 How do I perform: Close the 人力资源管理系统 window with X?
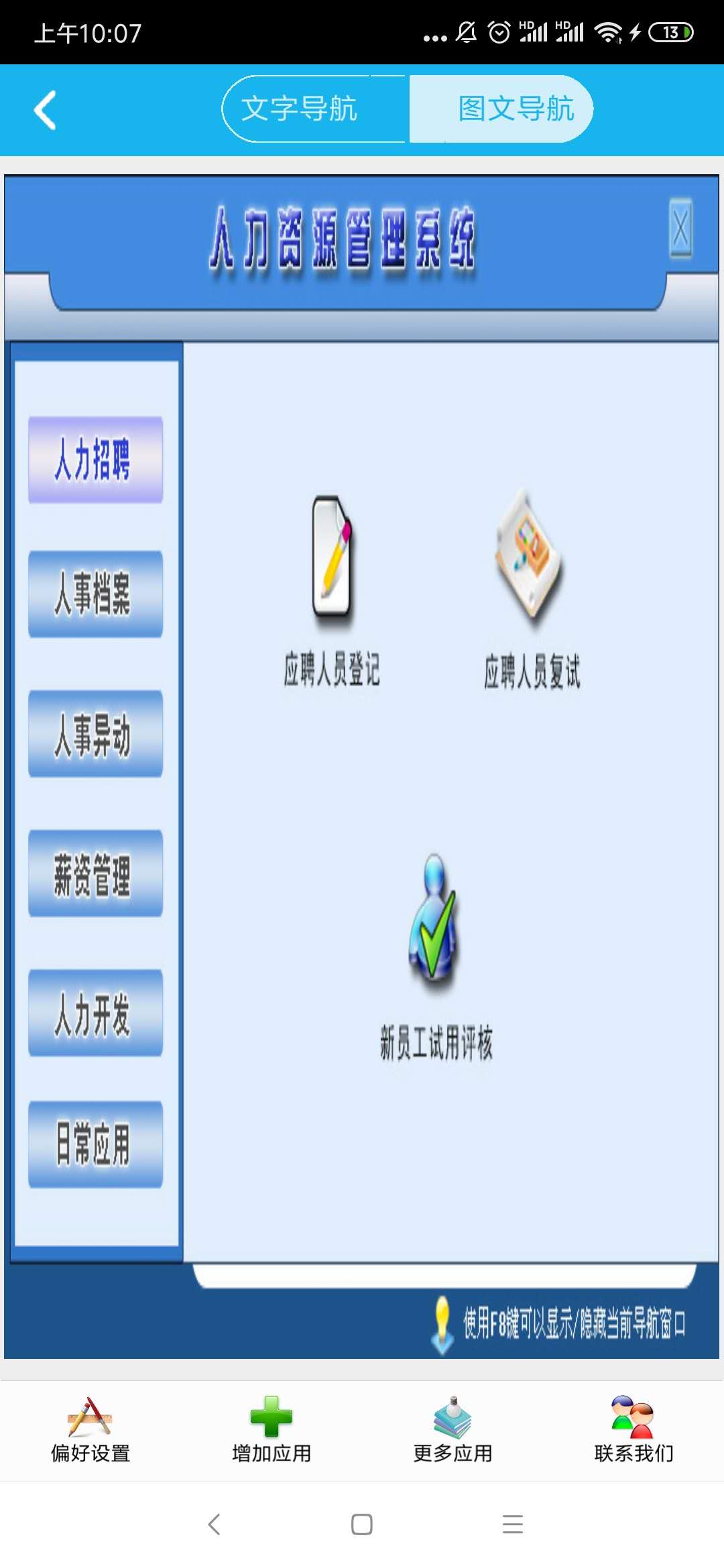680,228
